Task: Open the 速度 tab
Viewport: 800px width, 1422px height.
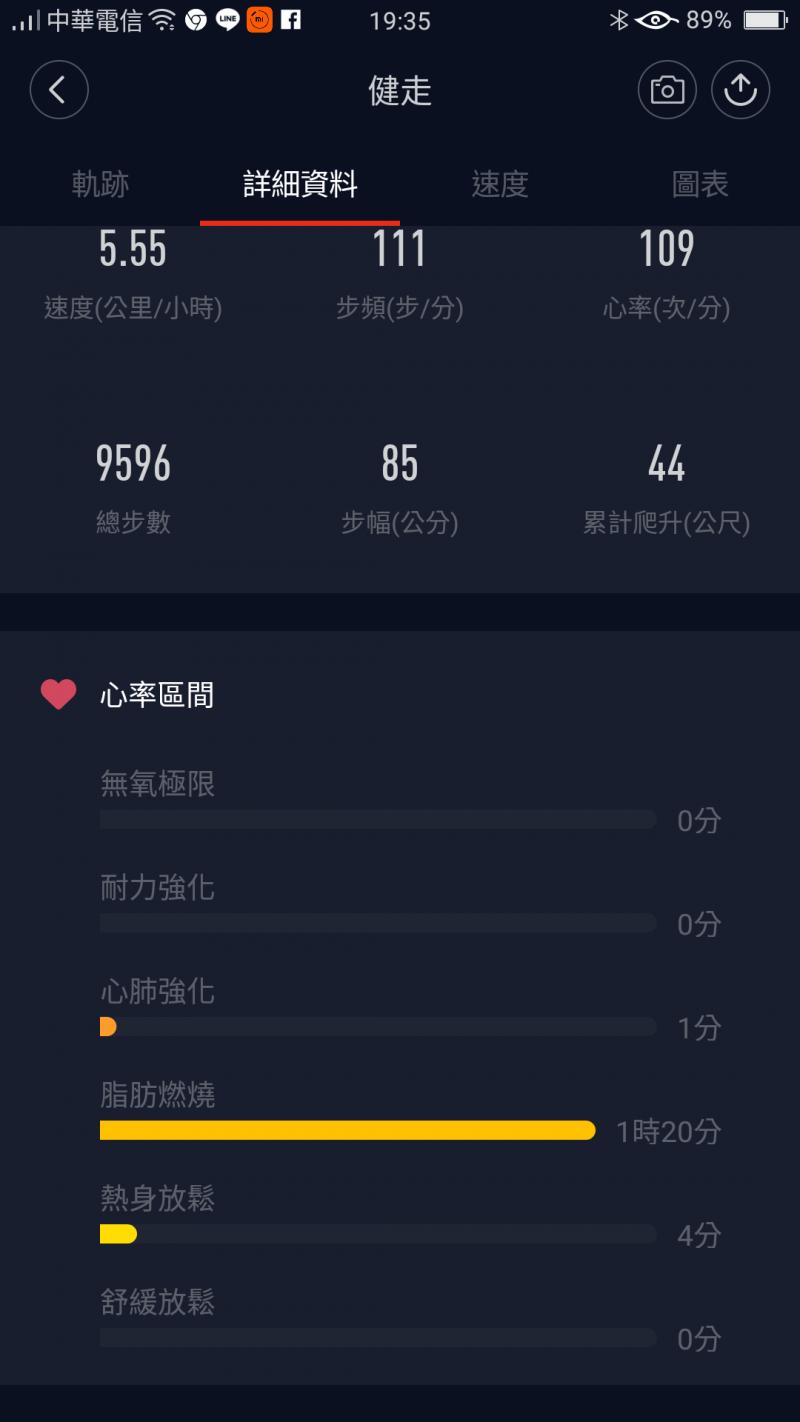Action: tap(500, 184)
